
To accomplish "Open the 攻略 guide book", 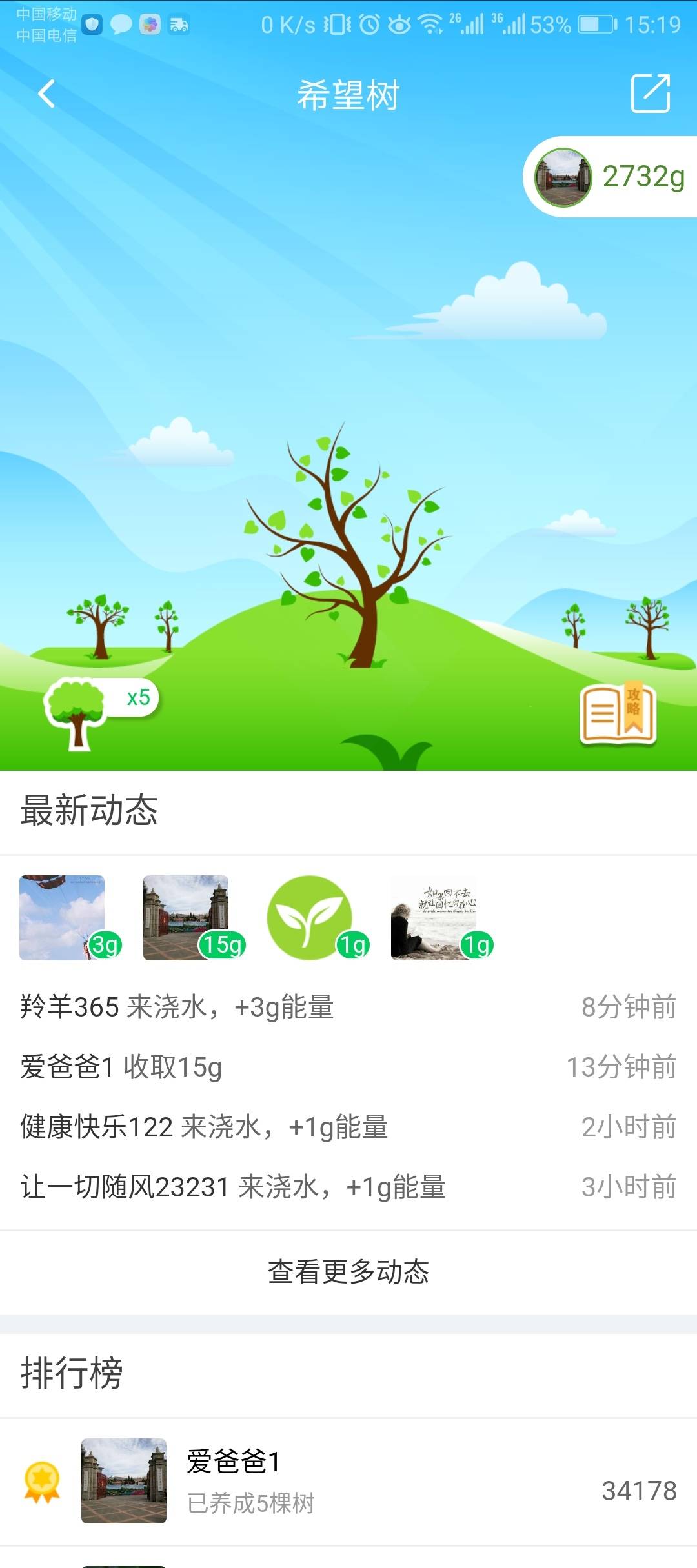I will (618, 715).
